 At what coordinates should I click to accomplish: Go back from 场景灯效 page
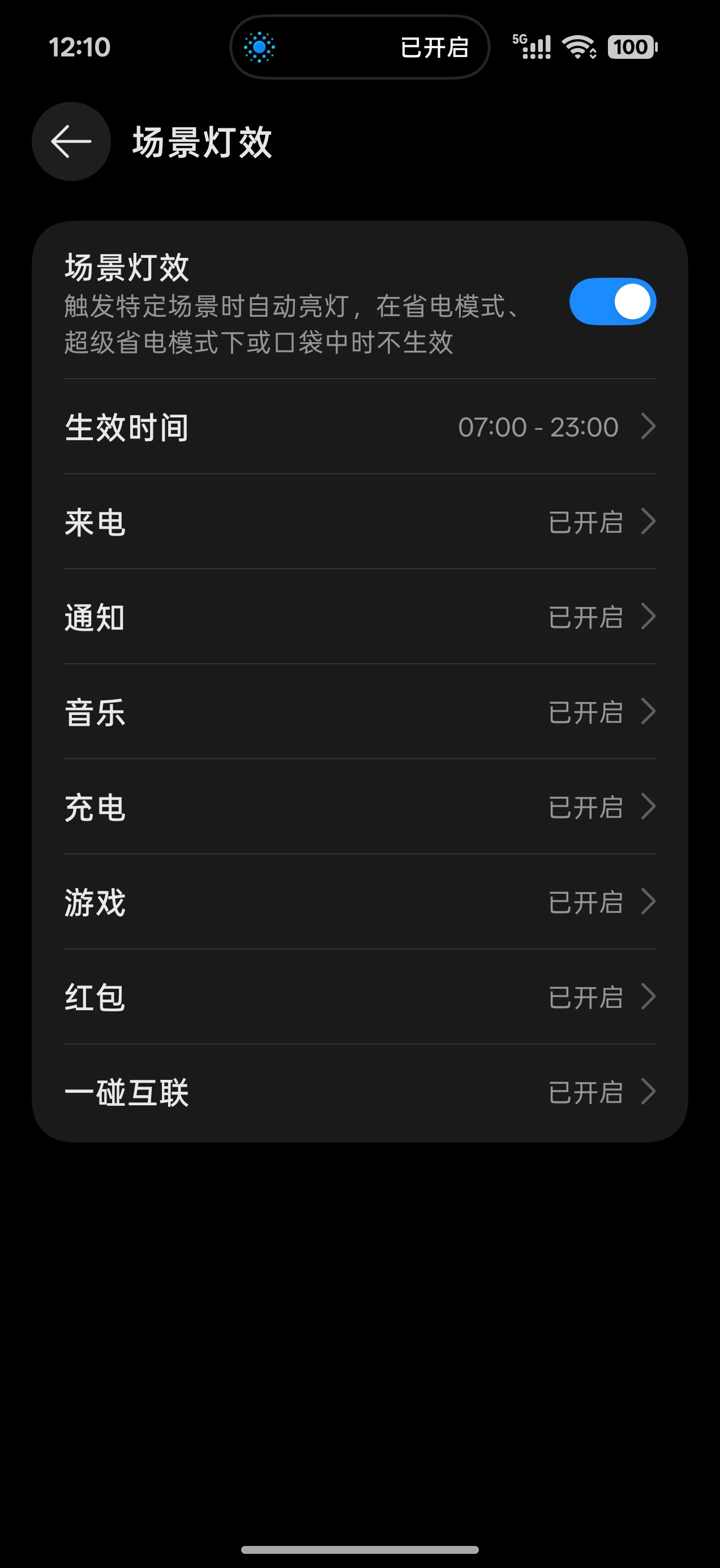point(71,141)
